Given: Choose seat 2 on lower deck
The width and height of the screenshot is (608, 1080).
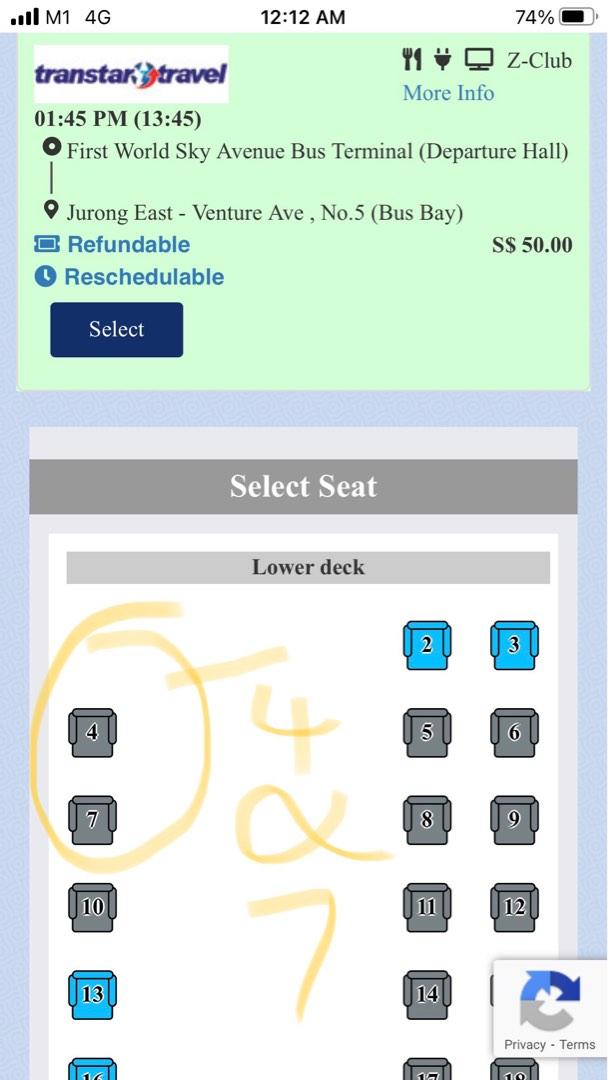Looking at the screenshot, I should pyautogui.click(x=427, y=645).
